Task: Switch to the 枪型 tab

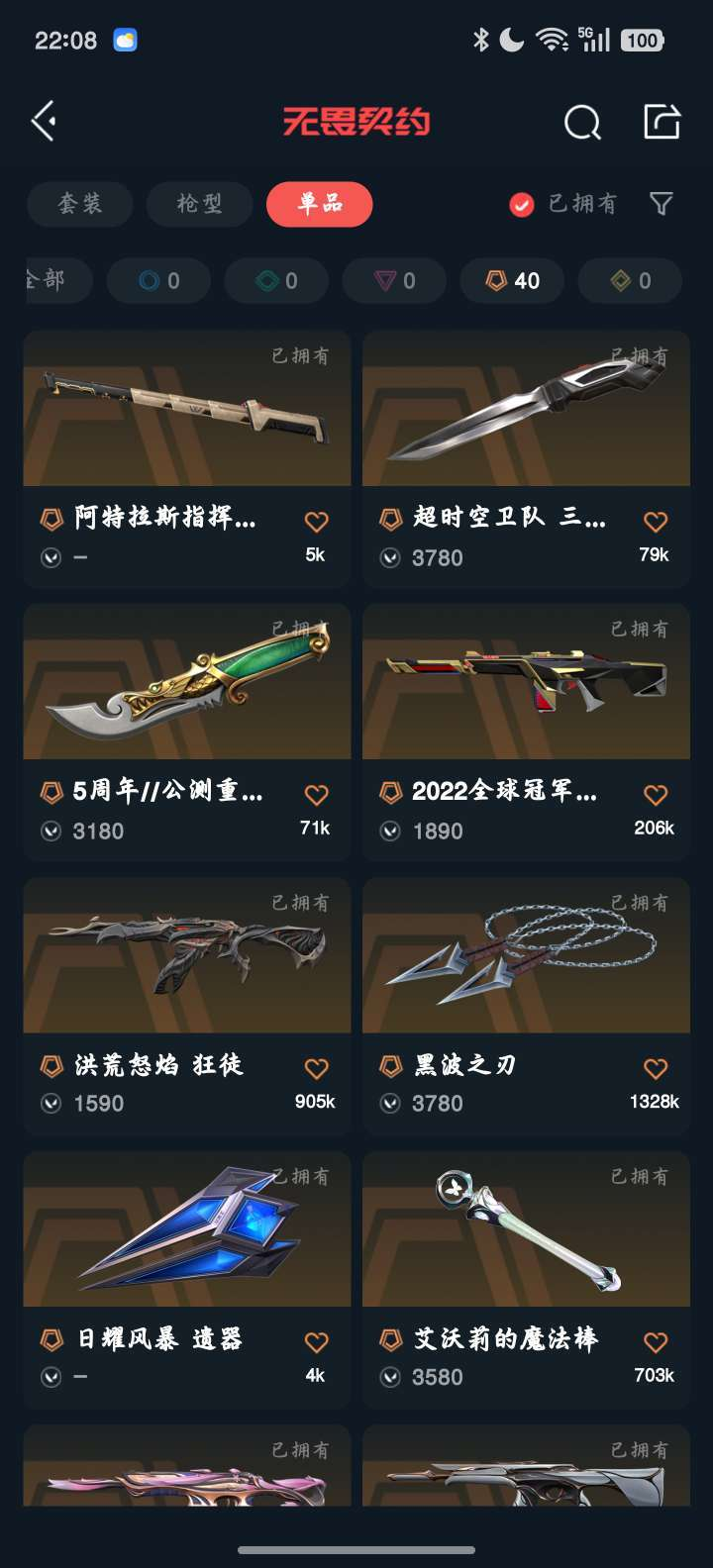Action: (x=199, y=204)
